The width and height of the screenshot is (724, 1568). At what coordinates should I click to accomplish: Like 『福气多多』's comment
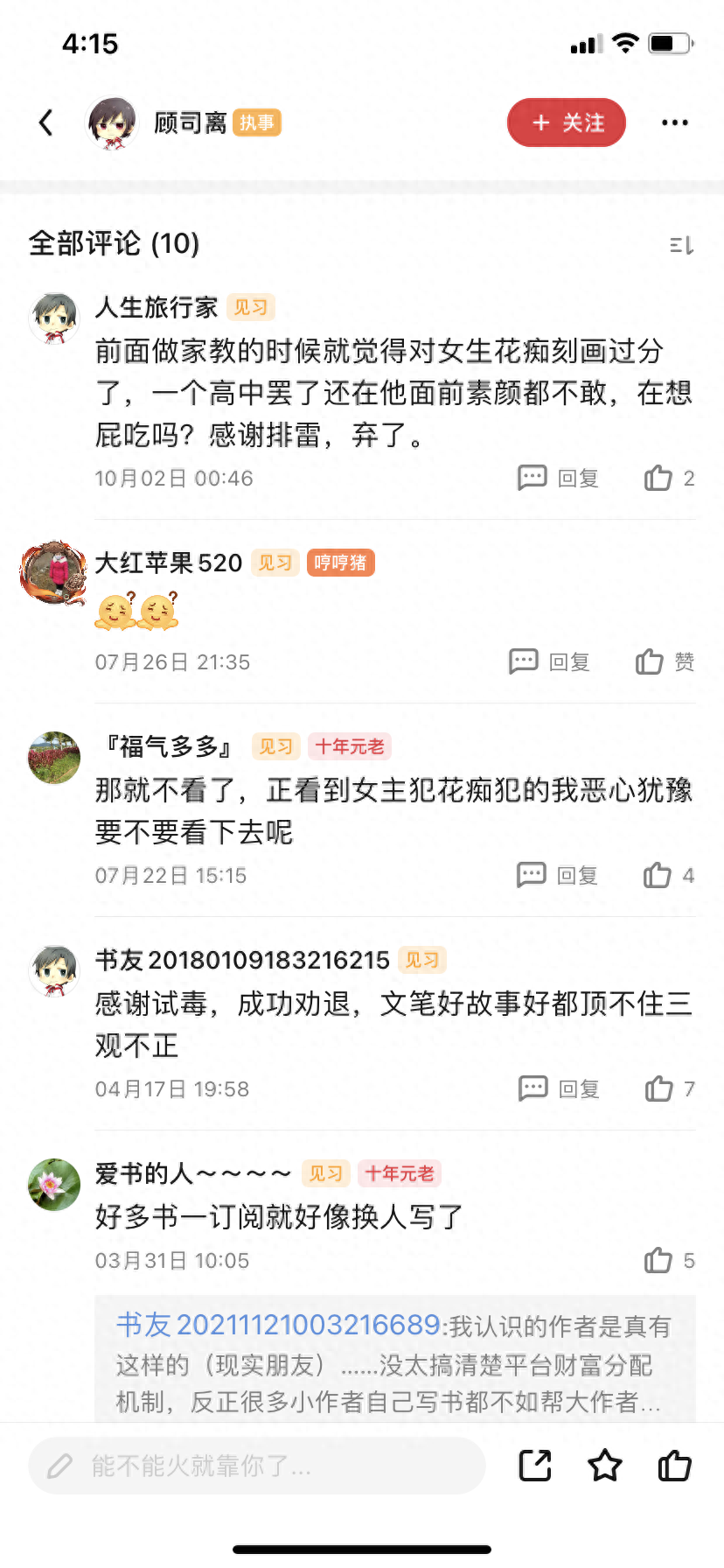(x=668, y=875)
